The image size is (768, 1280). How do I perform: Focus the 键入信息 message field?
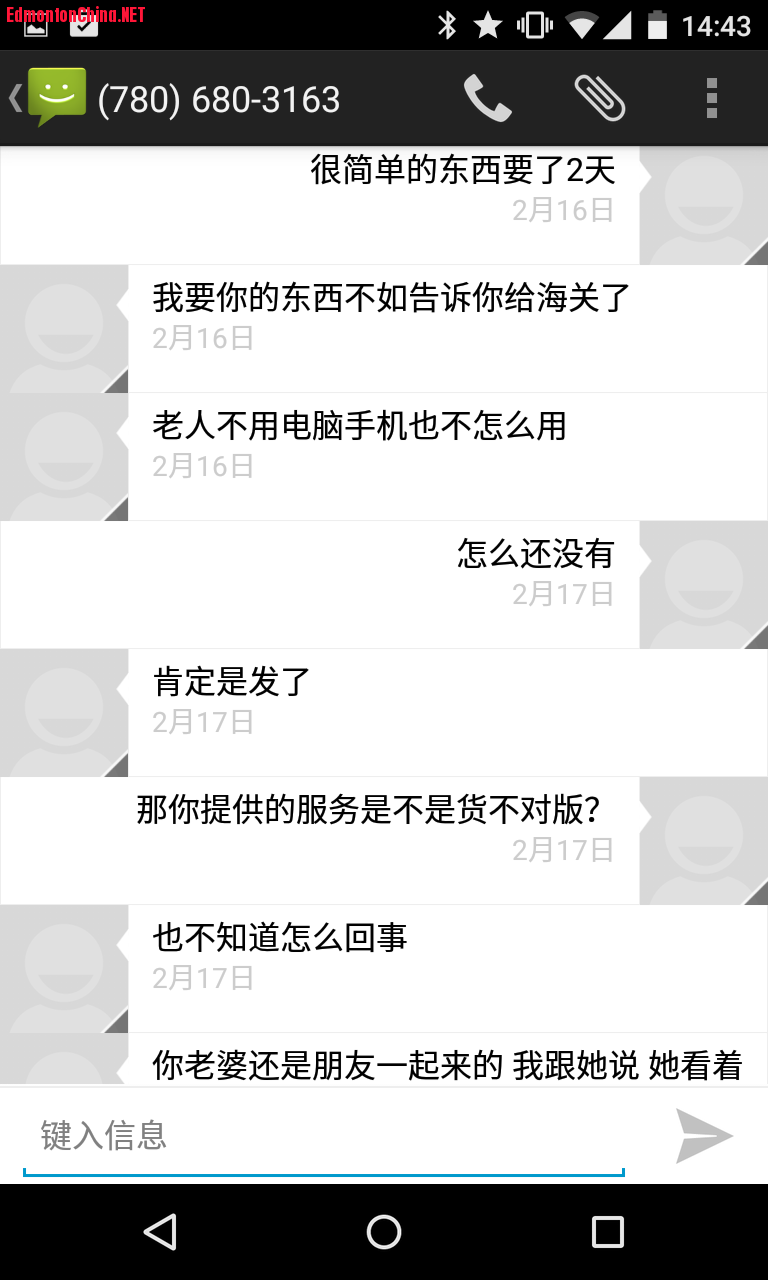point(322,1136)
